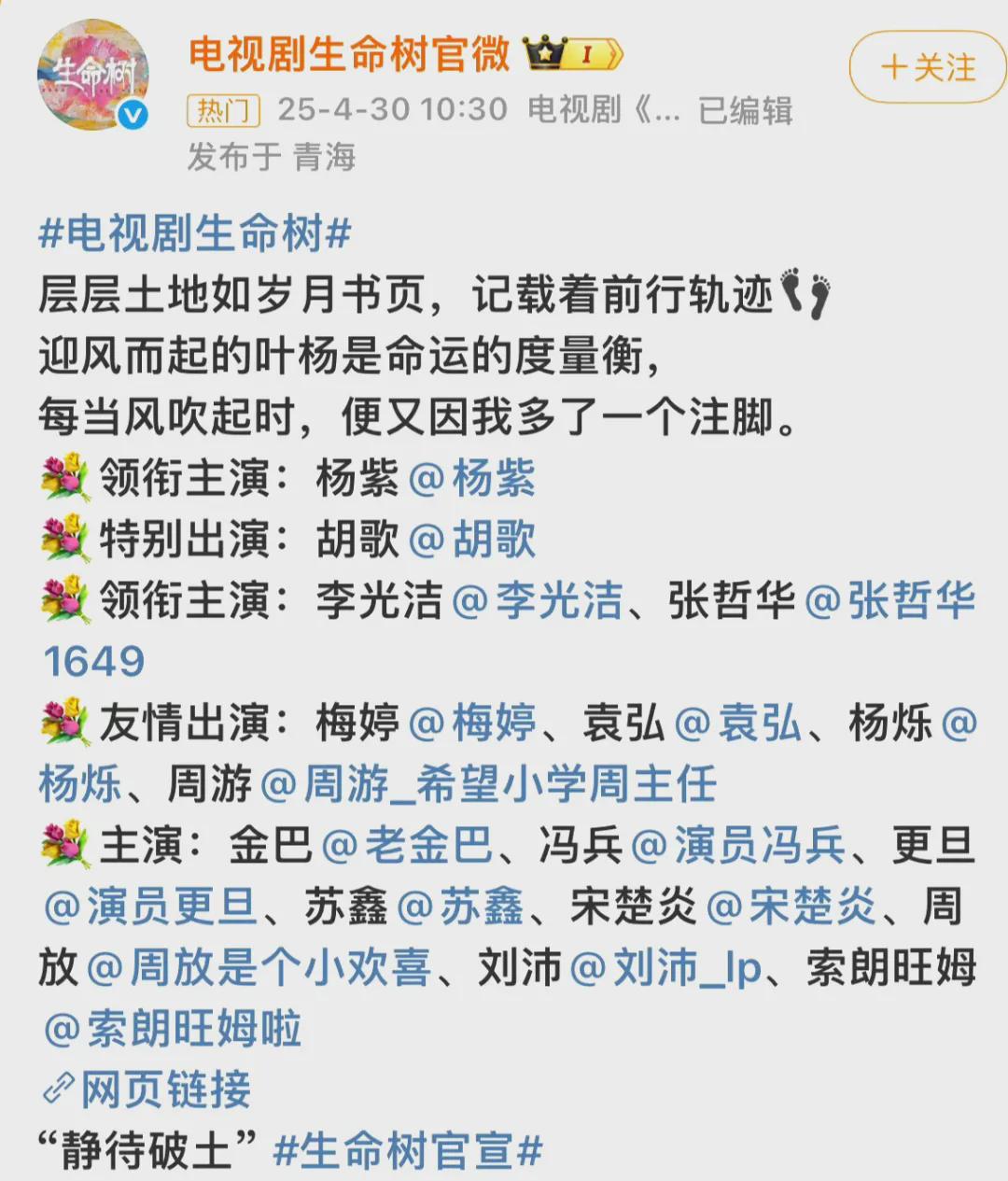Open the @李光洁 mention
Image resolution: width=1008 pixels, height=1181 pixels.
(537, 600)
